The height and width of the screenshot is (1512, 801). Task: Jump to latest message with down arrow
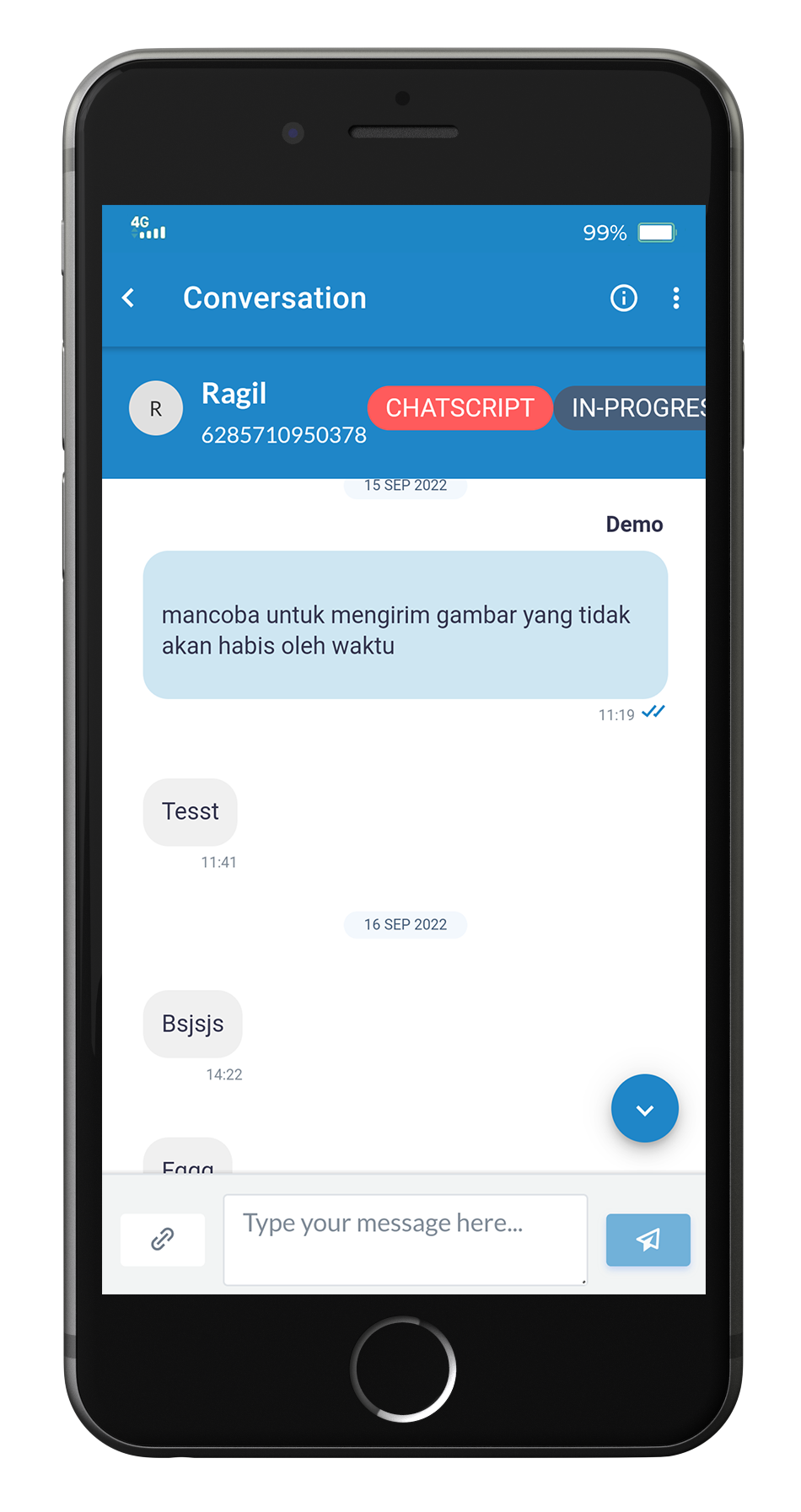644,1109
